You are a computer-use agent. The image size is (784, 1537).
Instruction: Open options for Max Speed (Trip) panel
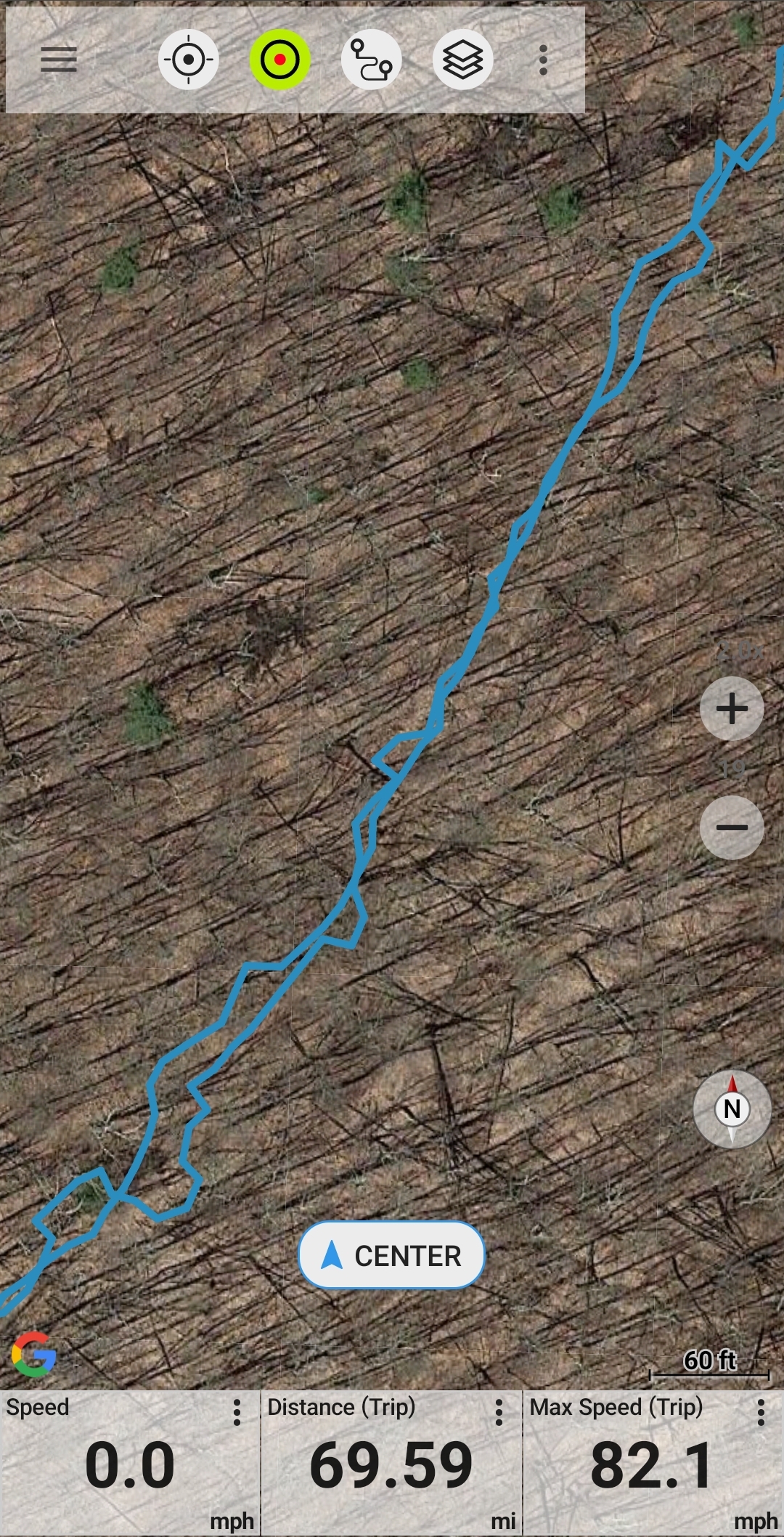[760, 1413]
